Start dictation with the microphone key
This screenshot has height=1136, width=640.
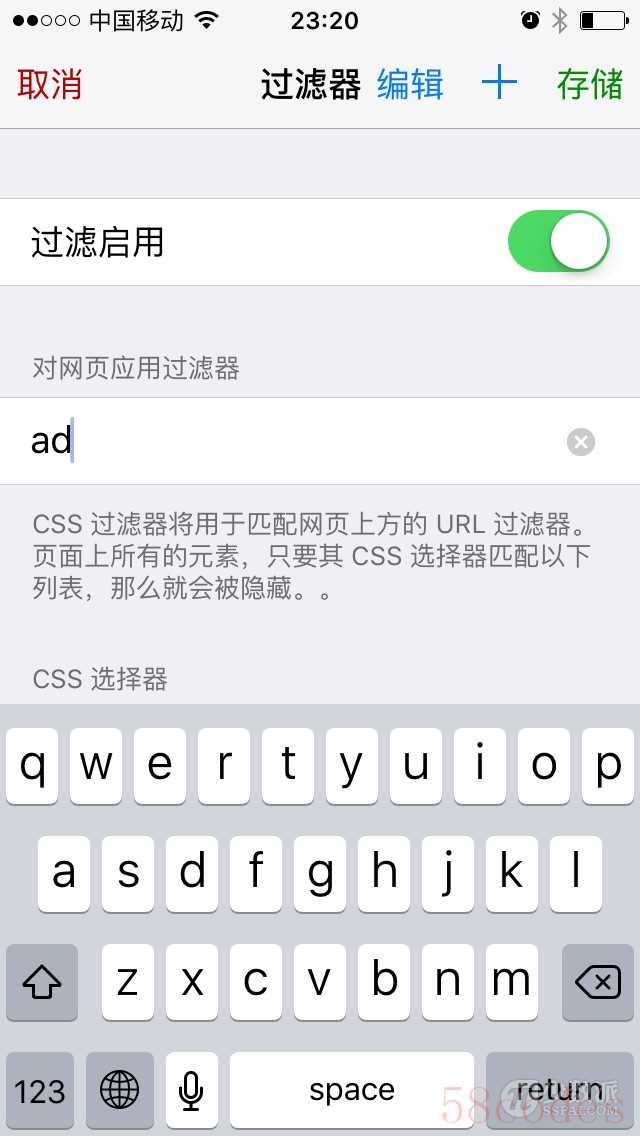click(191, 1090)
